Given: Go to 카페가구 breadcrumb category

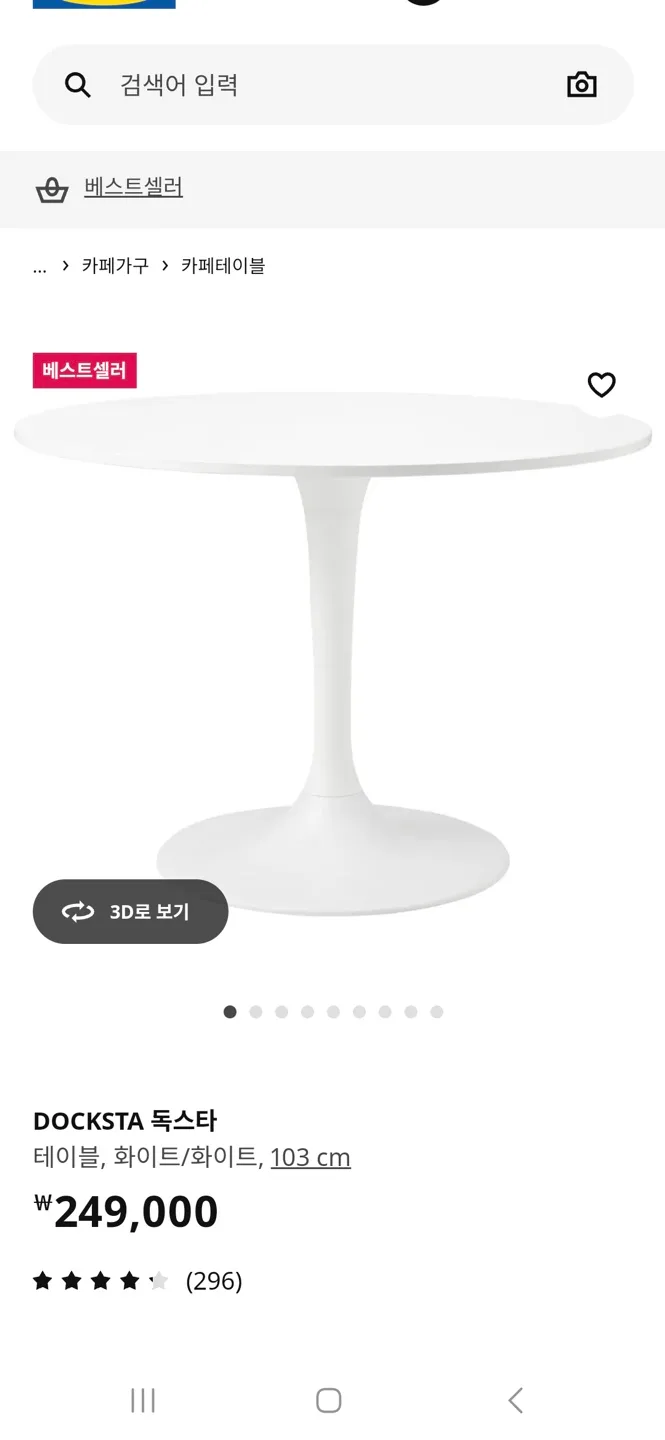Looking at the screenshot, I should point(115,266).
